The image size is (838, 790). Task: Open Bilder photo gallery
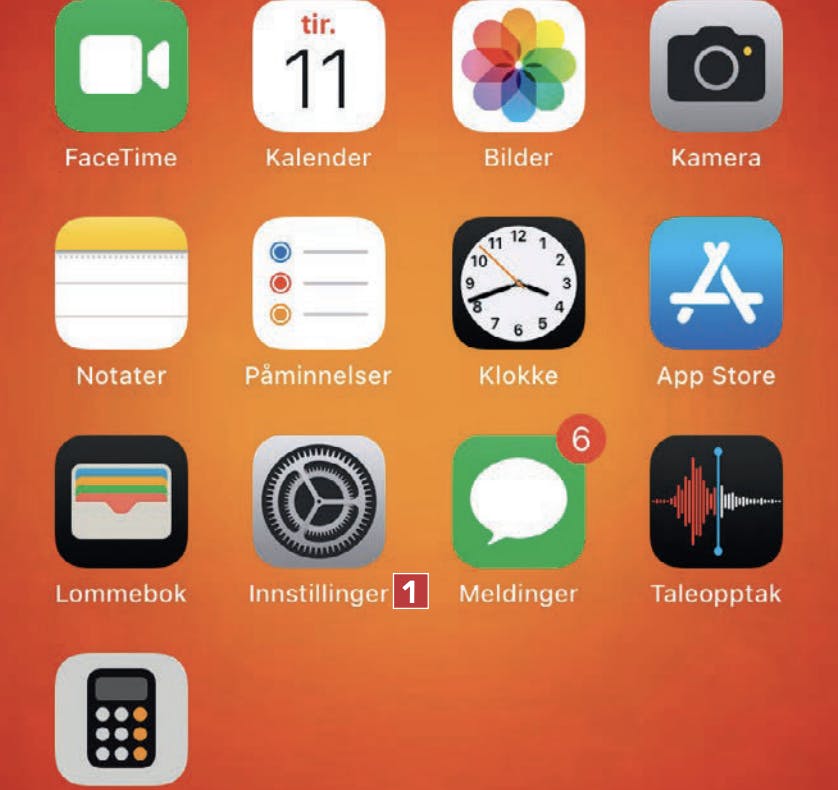(518, 66)
